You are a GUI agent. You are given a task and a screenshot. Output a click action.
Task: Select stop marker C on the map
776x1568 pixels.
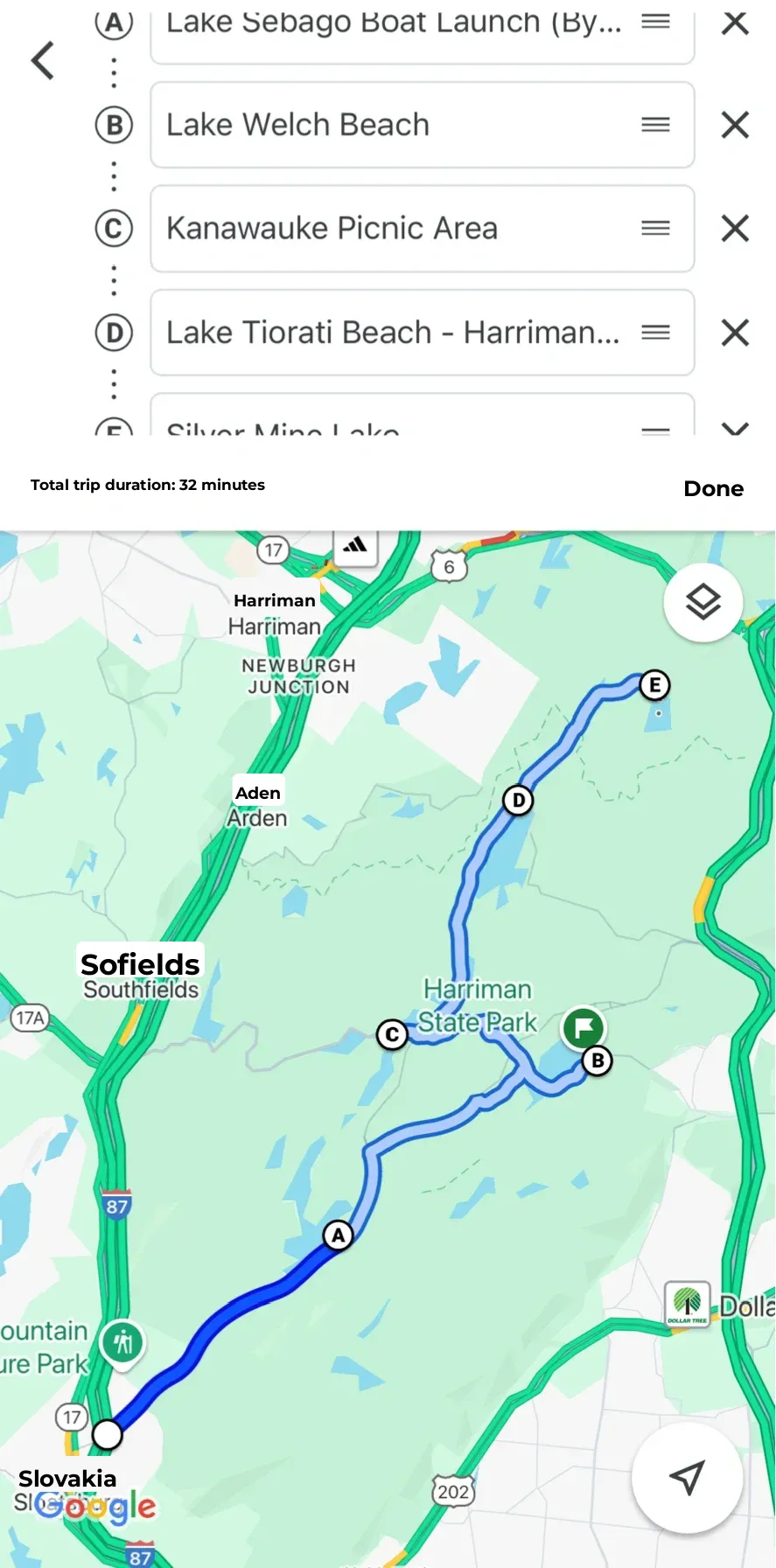click(392, 1035)
